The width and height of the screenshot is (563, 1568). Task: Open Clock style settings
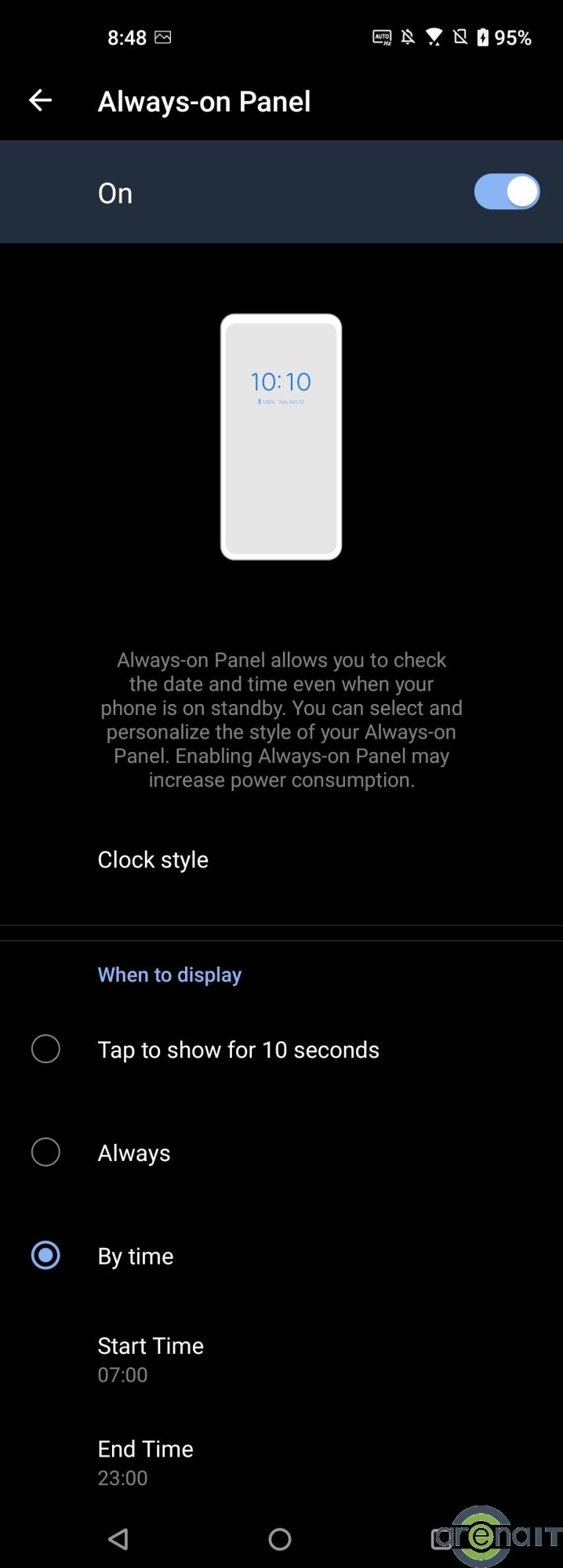tap(153, 859)
